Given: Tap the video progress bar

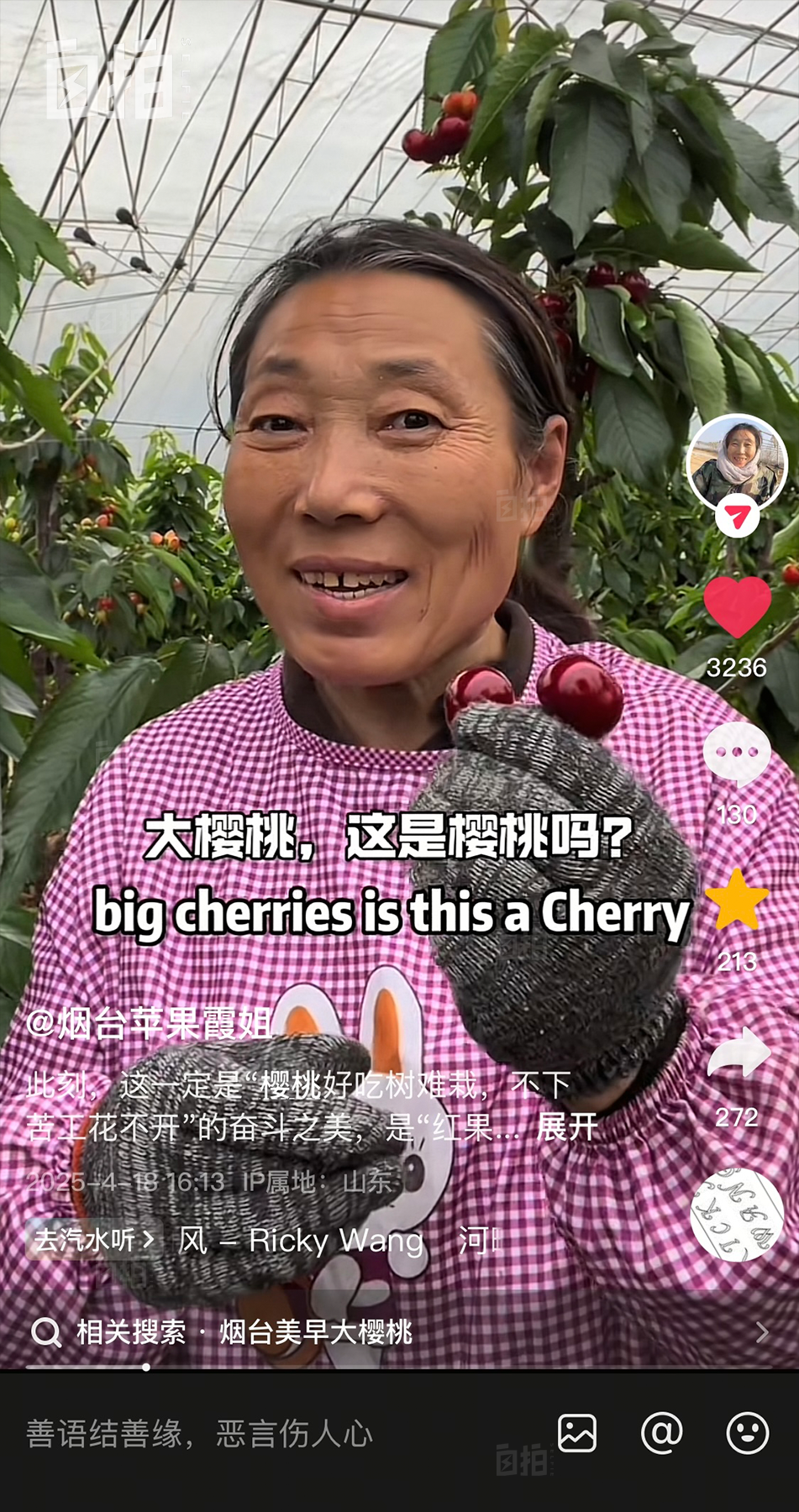Looking at the screenshot, I should click(399, 1367).
